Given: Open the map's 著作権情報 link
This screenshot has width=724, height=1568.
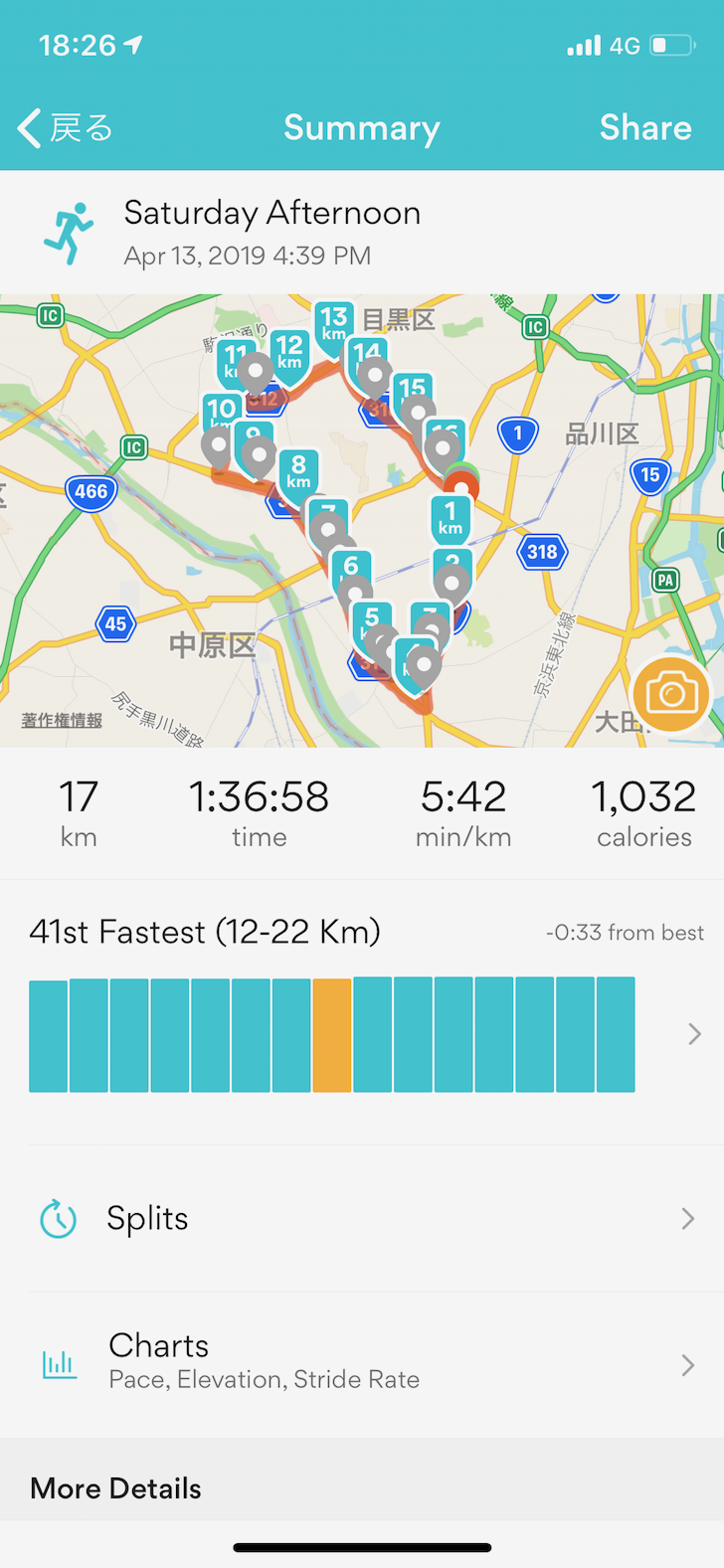Looking at the screenshot, I should click(x=62, y=720).
